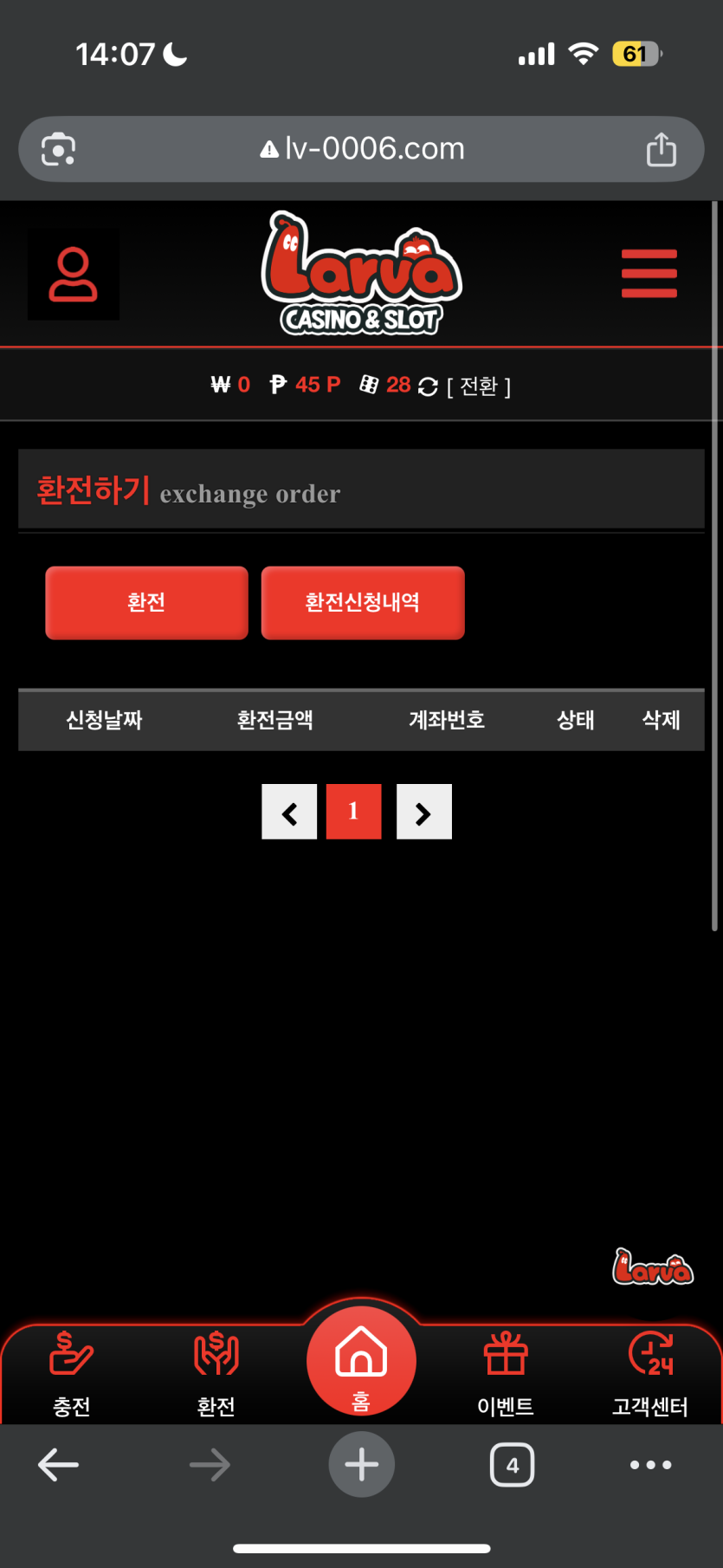Image resolution: width=723 pixels, height=1568 pixels.
Task: Open the camera search icon in the address bar
Action: 59,149
